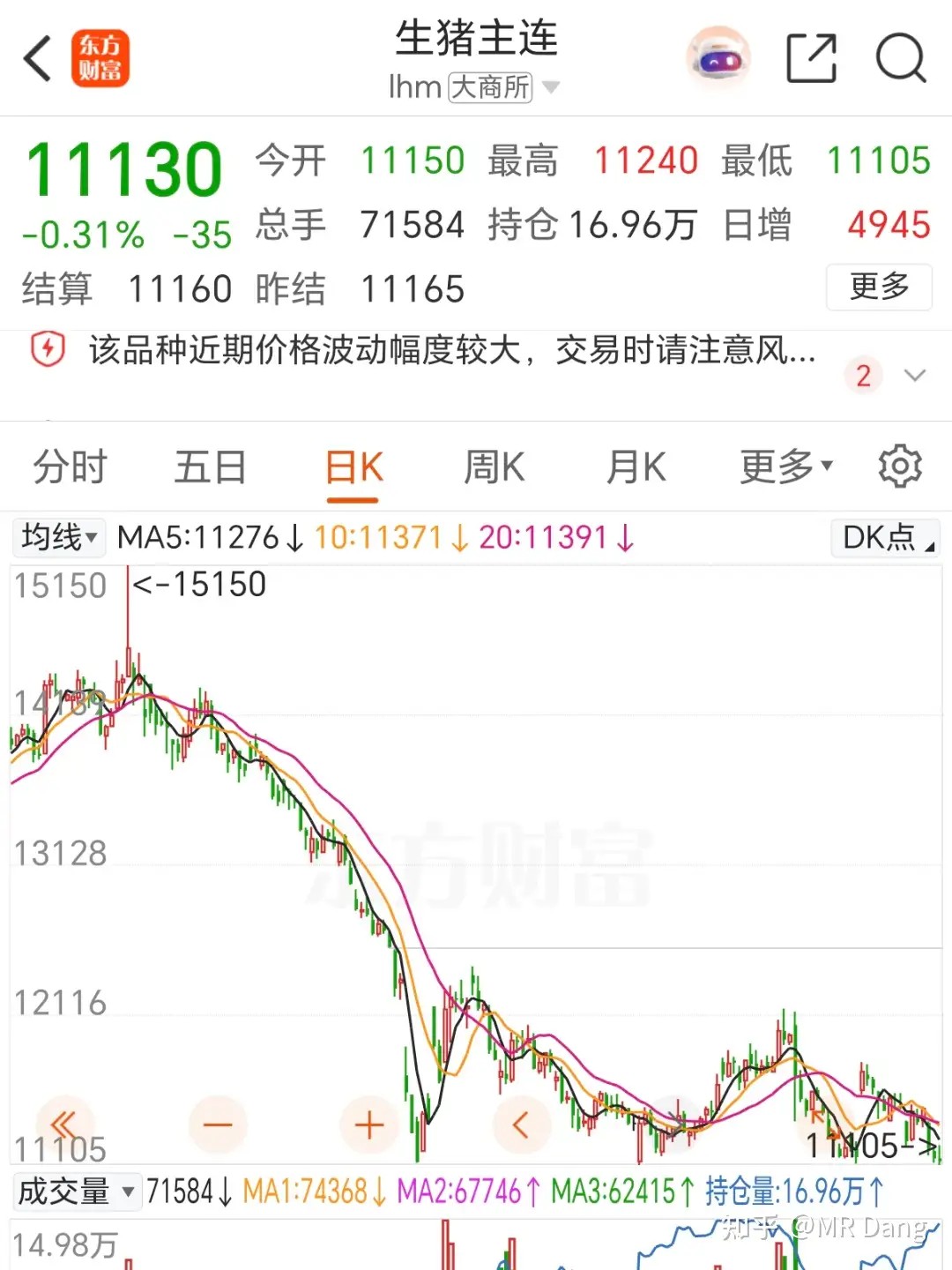
Task: Click the fast-rewind double-arrow chart control
Action: point(63,1124)
